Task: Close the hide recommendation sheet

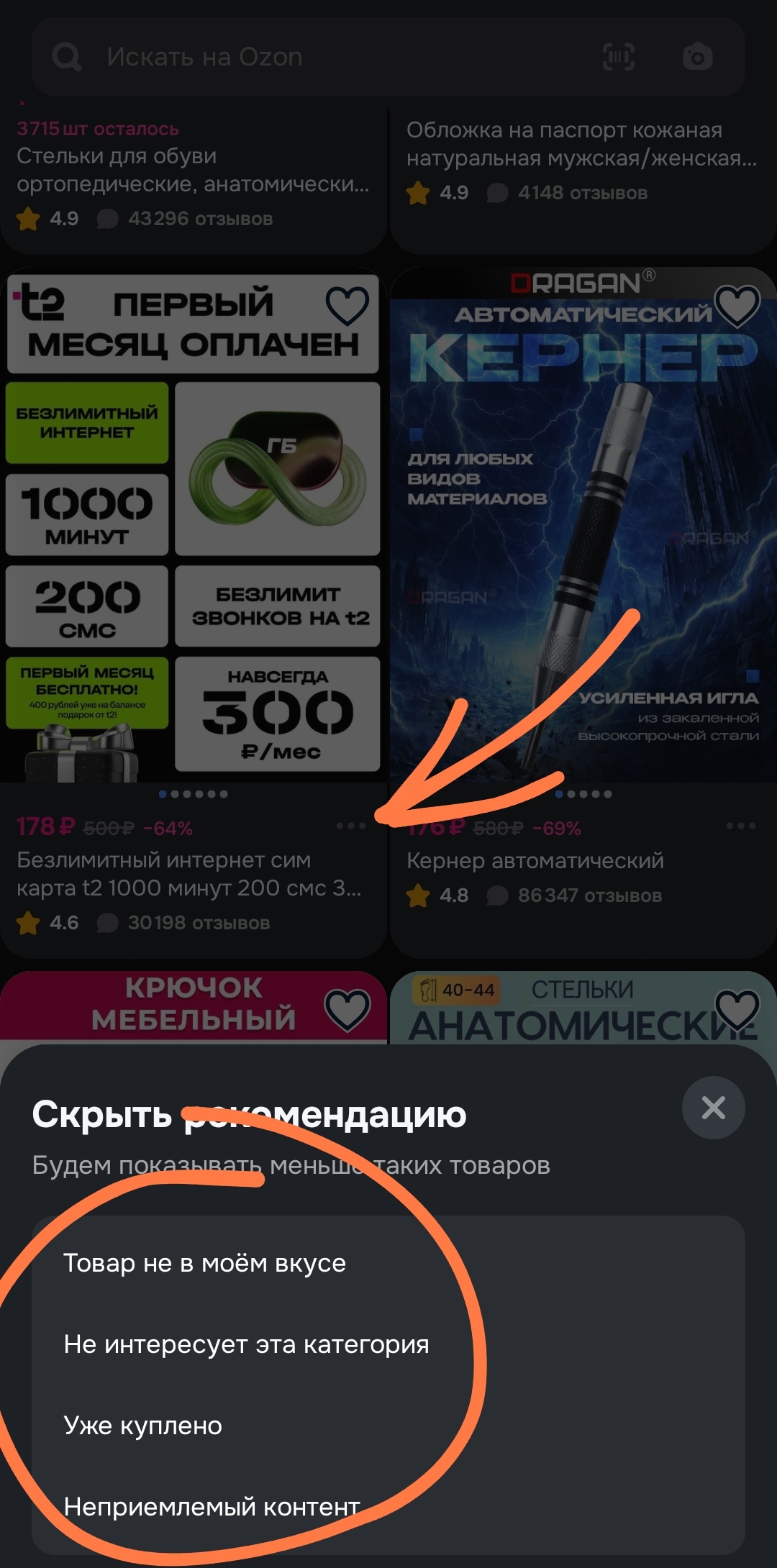Action: 713,1108
